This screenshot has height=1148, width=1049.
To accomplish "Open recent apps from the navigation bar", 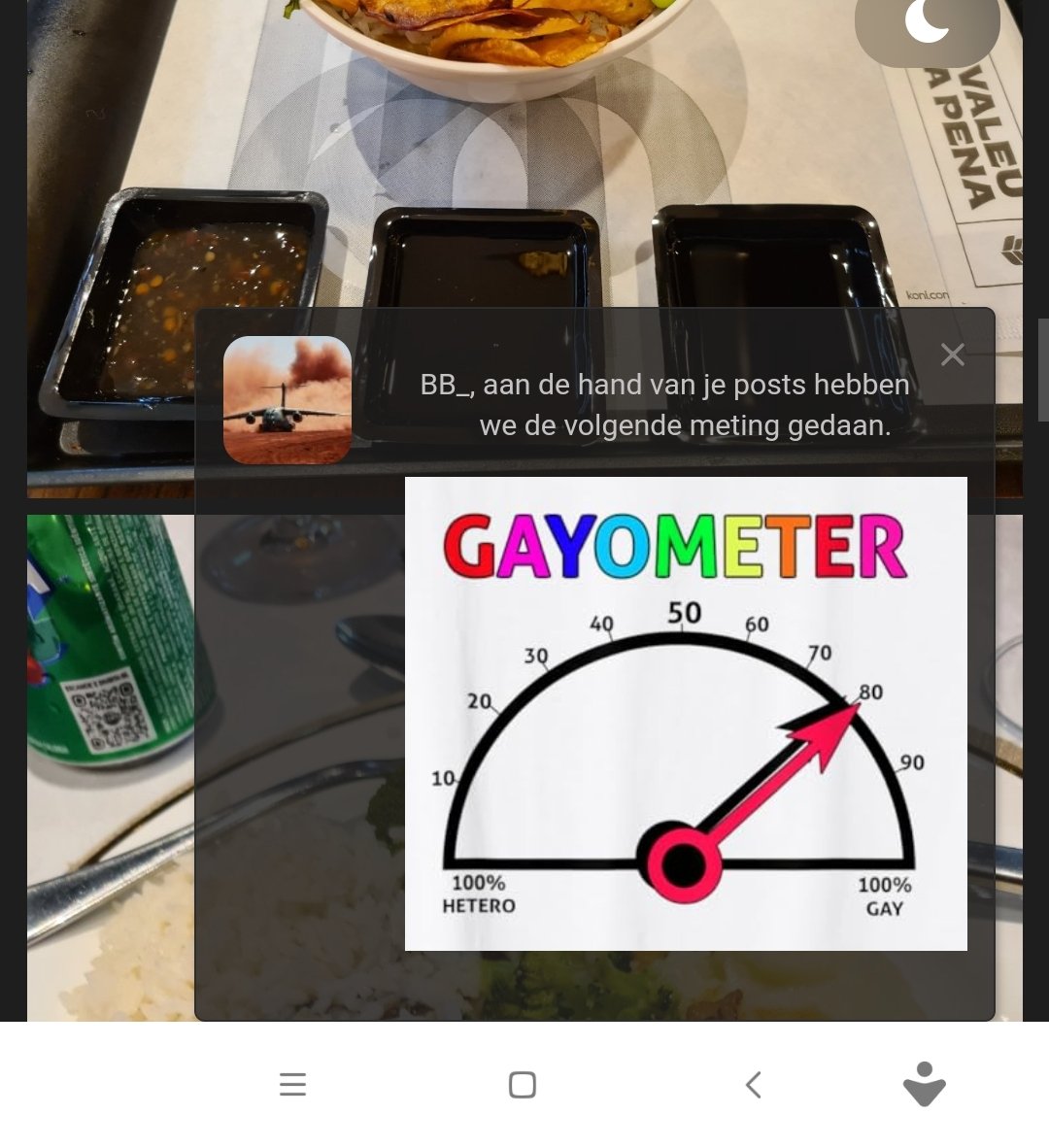I will (292, 1084).
